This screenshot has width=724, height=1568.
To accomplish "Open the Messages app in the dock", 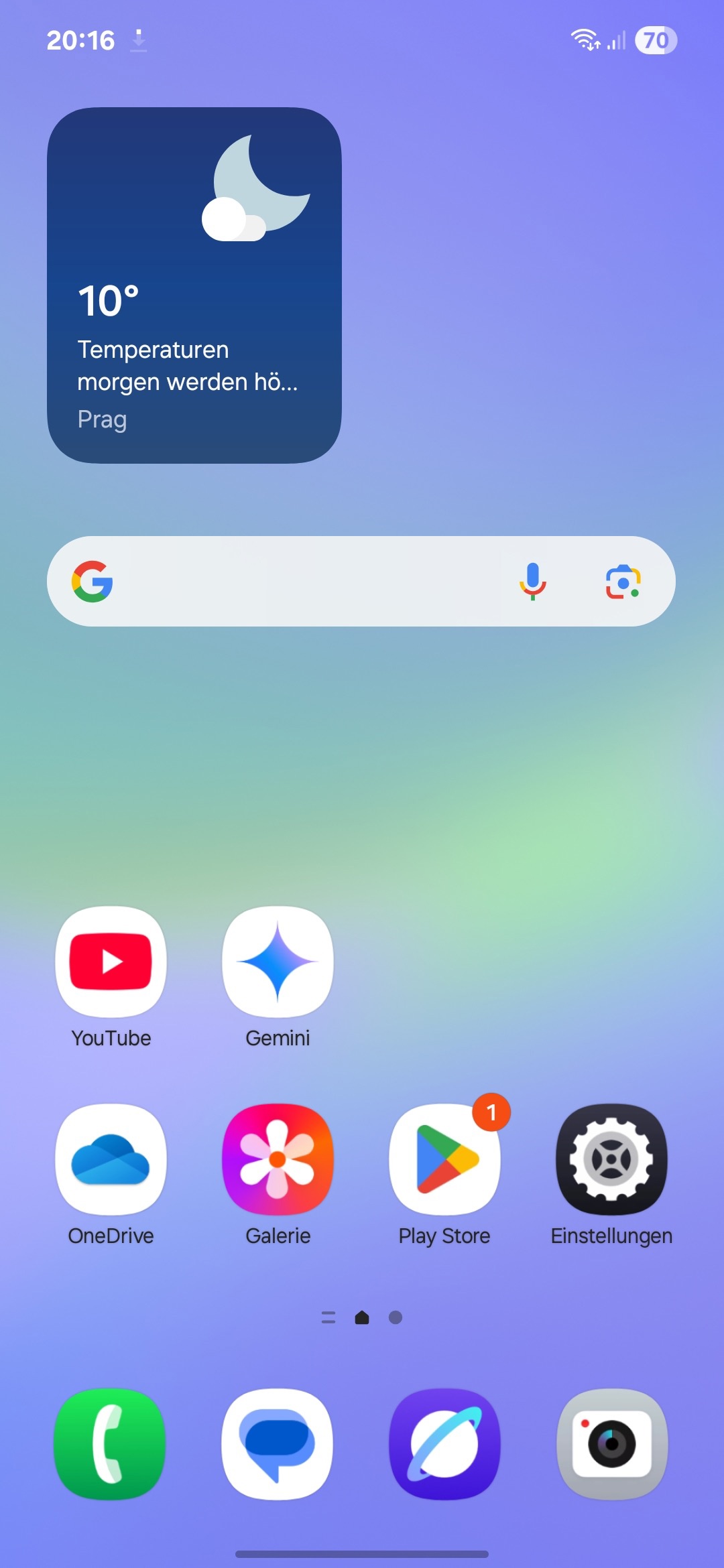I will point(278,1444).
